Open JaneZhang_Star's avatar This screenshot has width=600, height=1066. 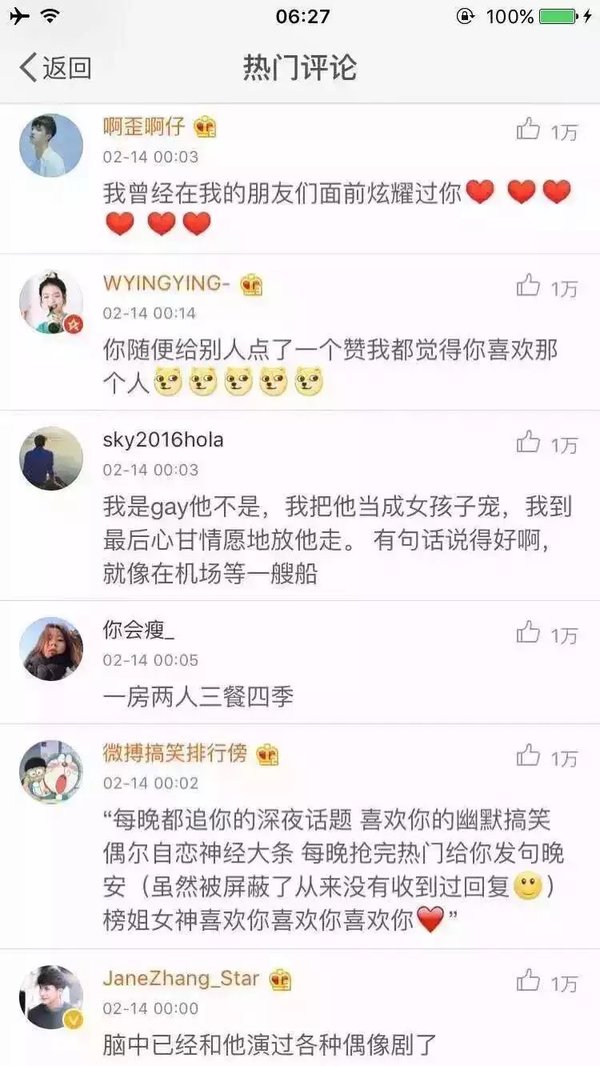click(51, 997)
